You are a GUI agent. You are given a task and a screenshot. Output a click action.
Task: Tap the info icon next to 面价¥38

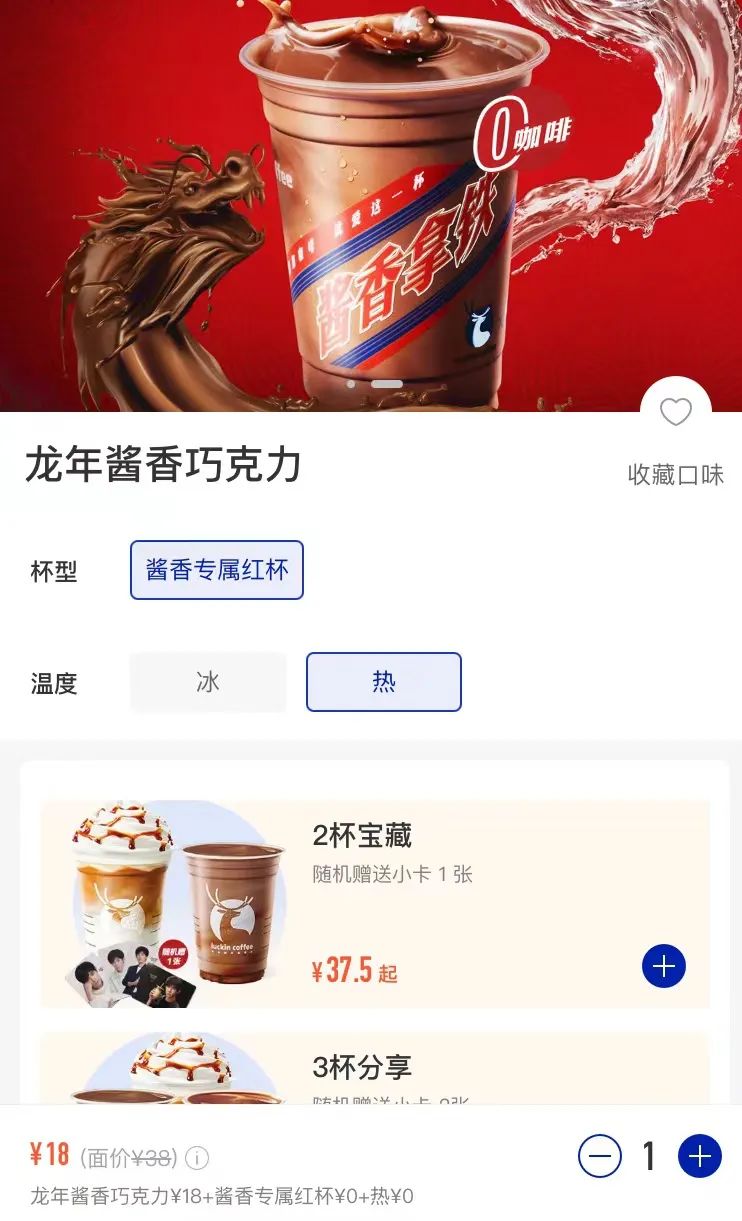[198, 1158]
